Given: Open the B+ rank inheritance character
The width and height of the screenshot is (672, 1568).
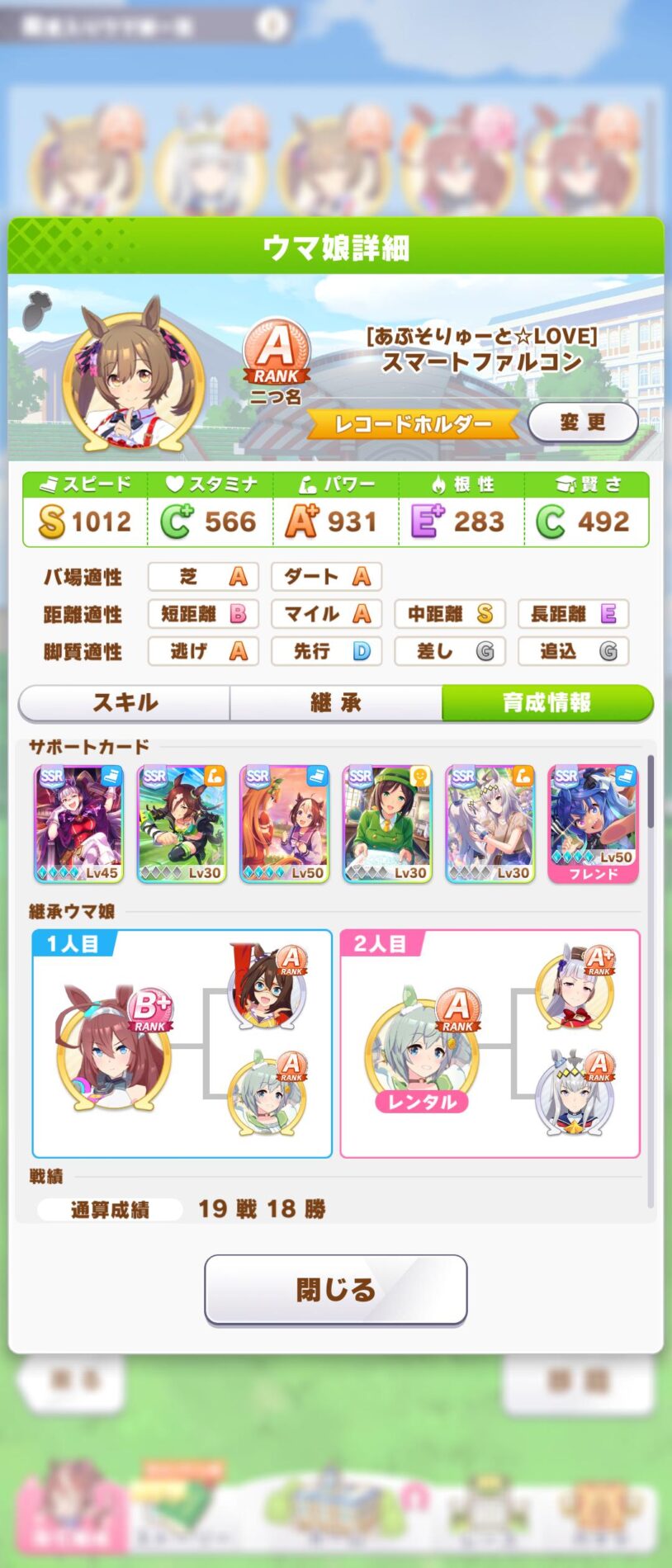Looking at the screenshot, I should coord(113,1046).
